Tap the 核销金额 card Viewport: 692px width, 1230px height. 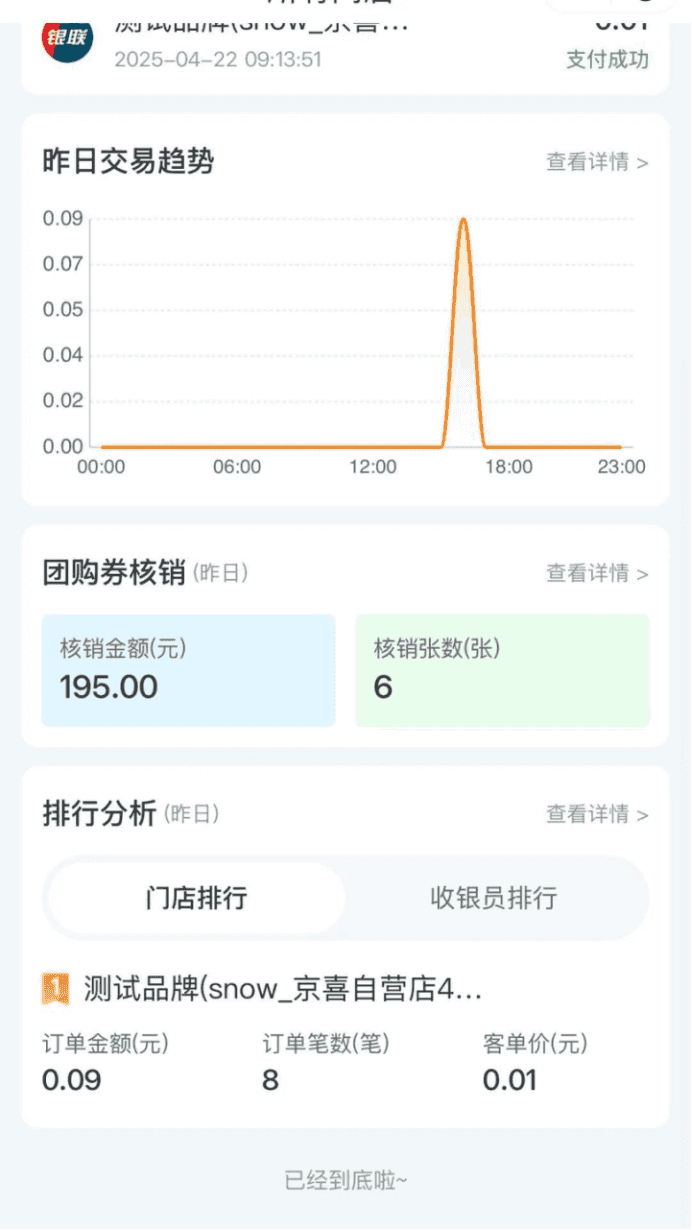188,670
